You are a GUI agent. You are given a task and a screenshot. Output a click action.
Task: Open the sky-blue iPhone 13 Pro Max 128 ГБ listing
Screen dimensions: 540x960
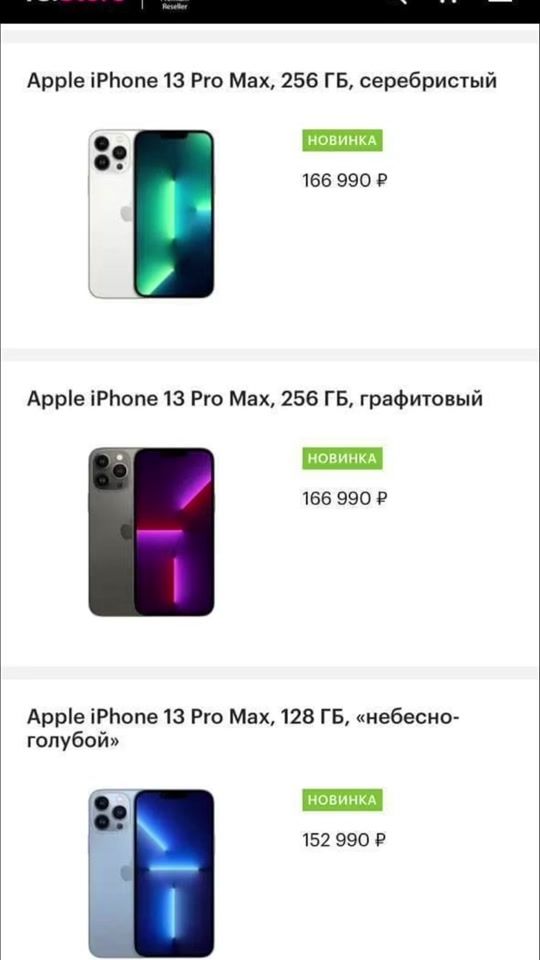click(243, 728)
